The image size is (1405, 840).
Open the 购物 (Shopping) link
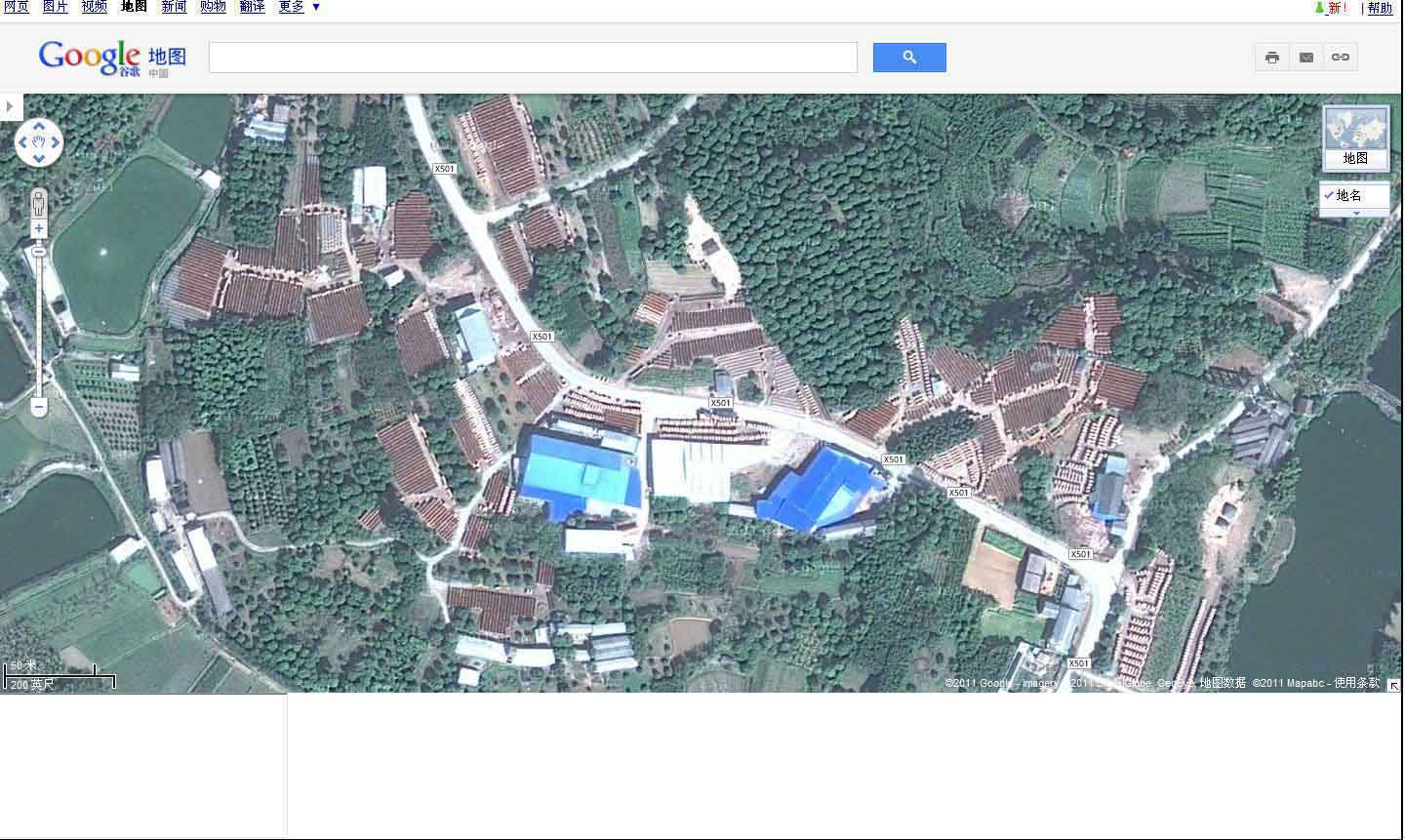(213, 7)
